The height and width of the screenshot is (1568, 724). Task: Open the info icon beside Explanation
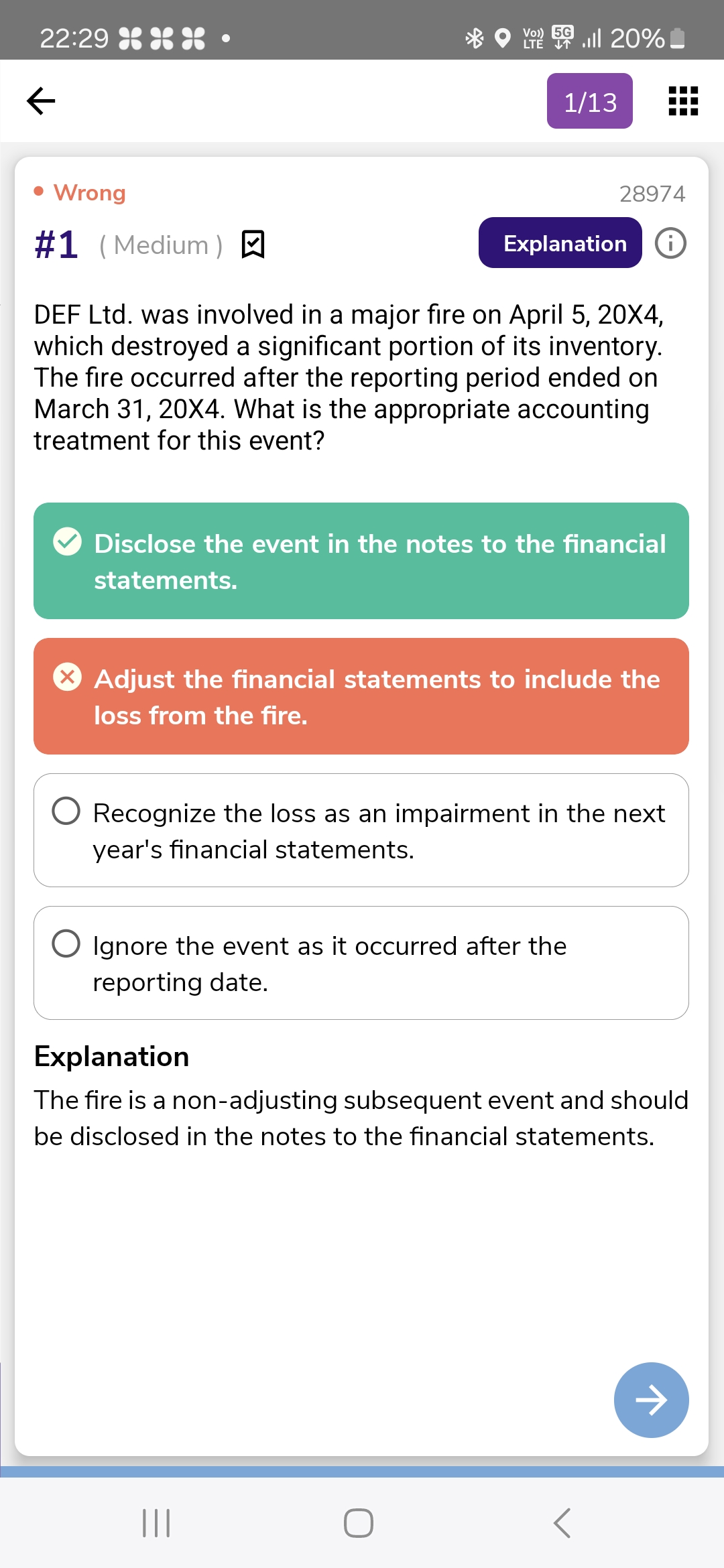pos(670,243)
